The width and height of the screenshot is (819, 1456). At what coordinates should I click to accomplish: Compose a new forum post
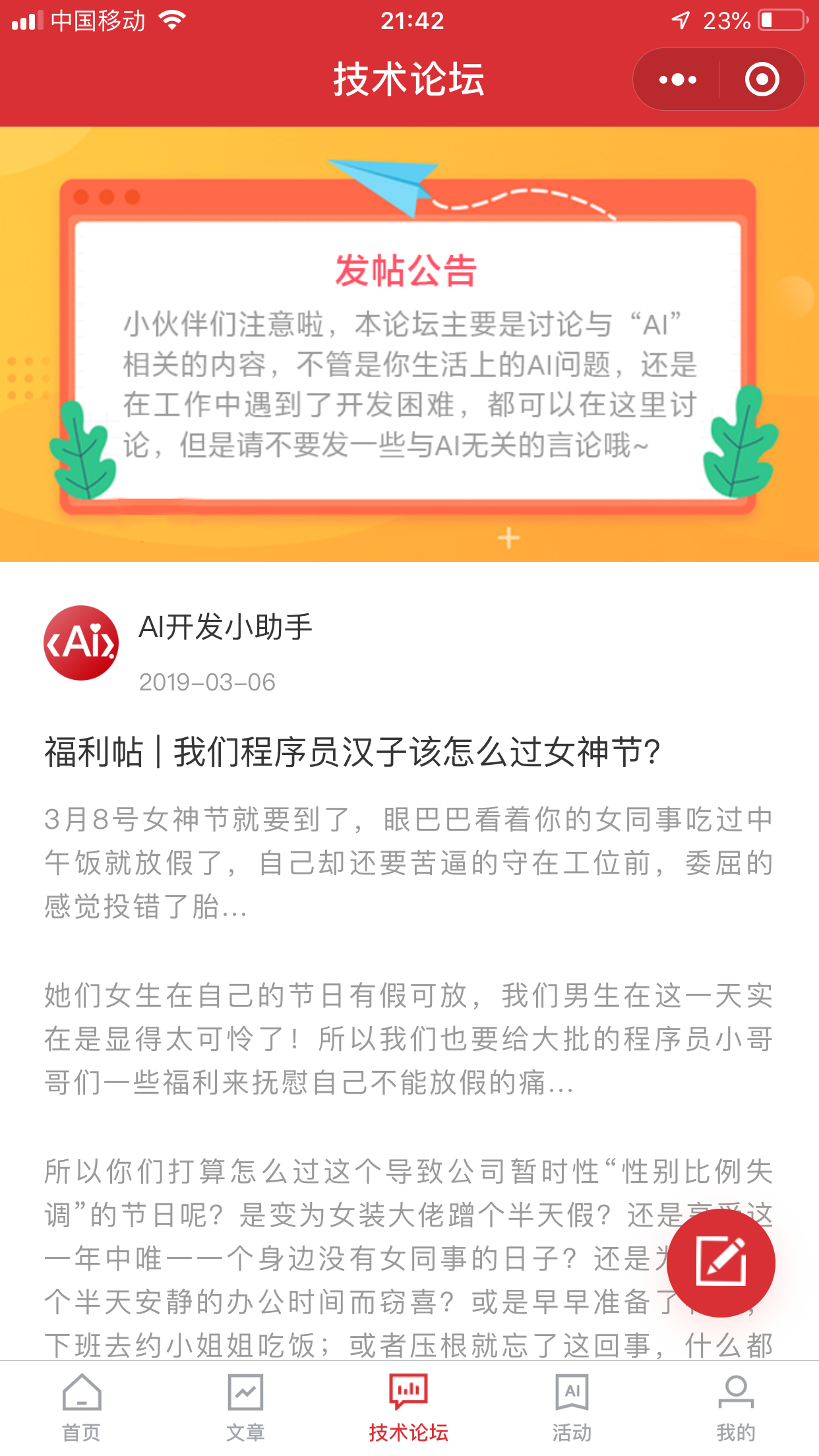click(721, 1263)
